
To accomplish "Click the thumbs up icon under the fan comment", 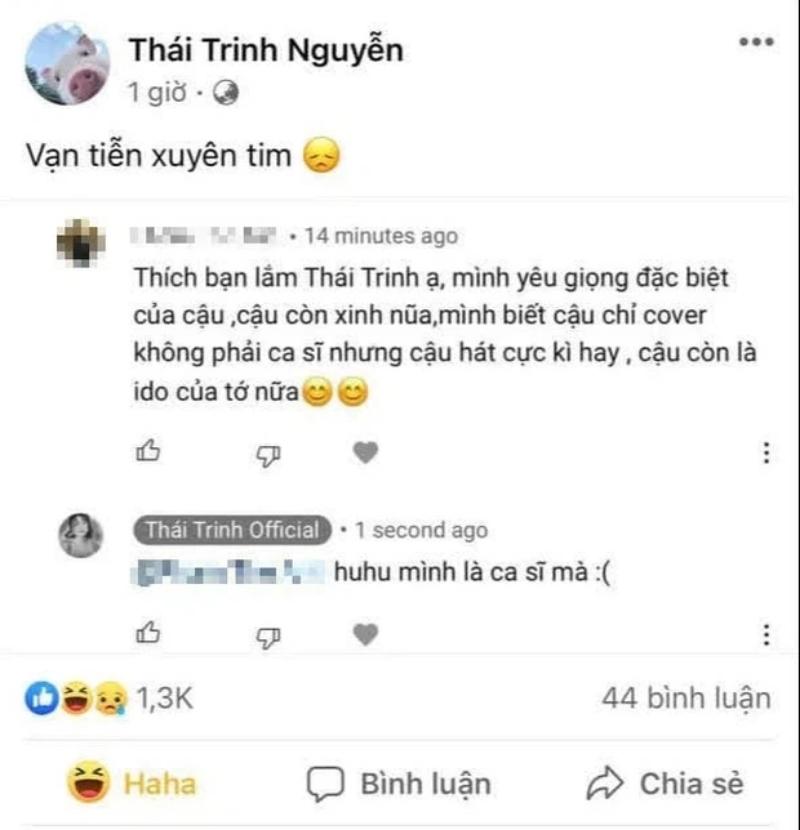I will tap(148, 454).
